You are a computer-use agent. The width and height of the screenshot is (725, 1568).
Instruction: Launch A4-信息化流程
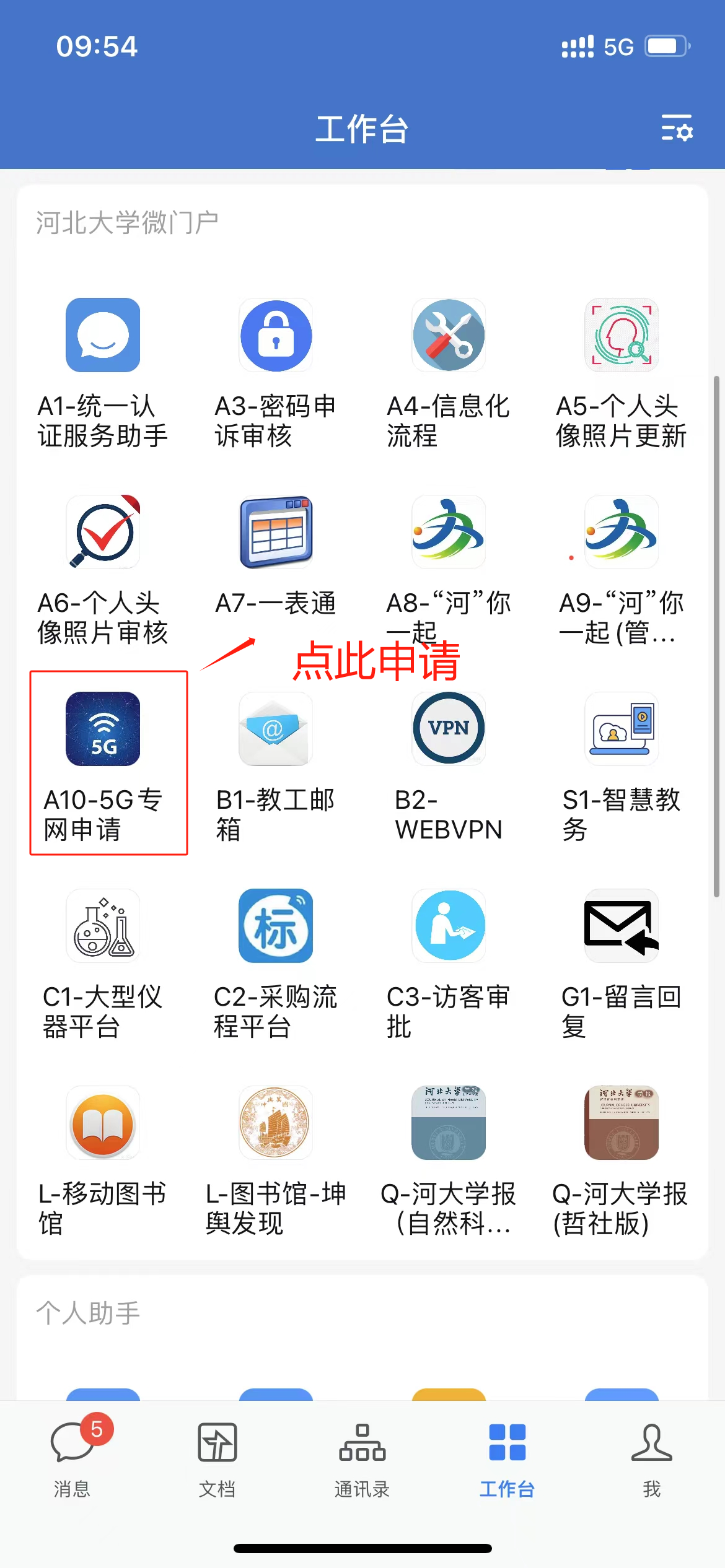tap(449, 335)
